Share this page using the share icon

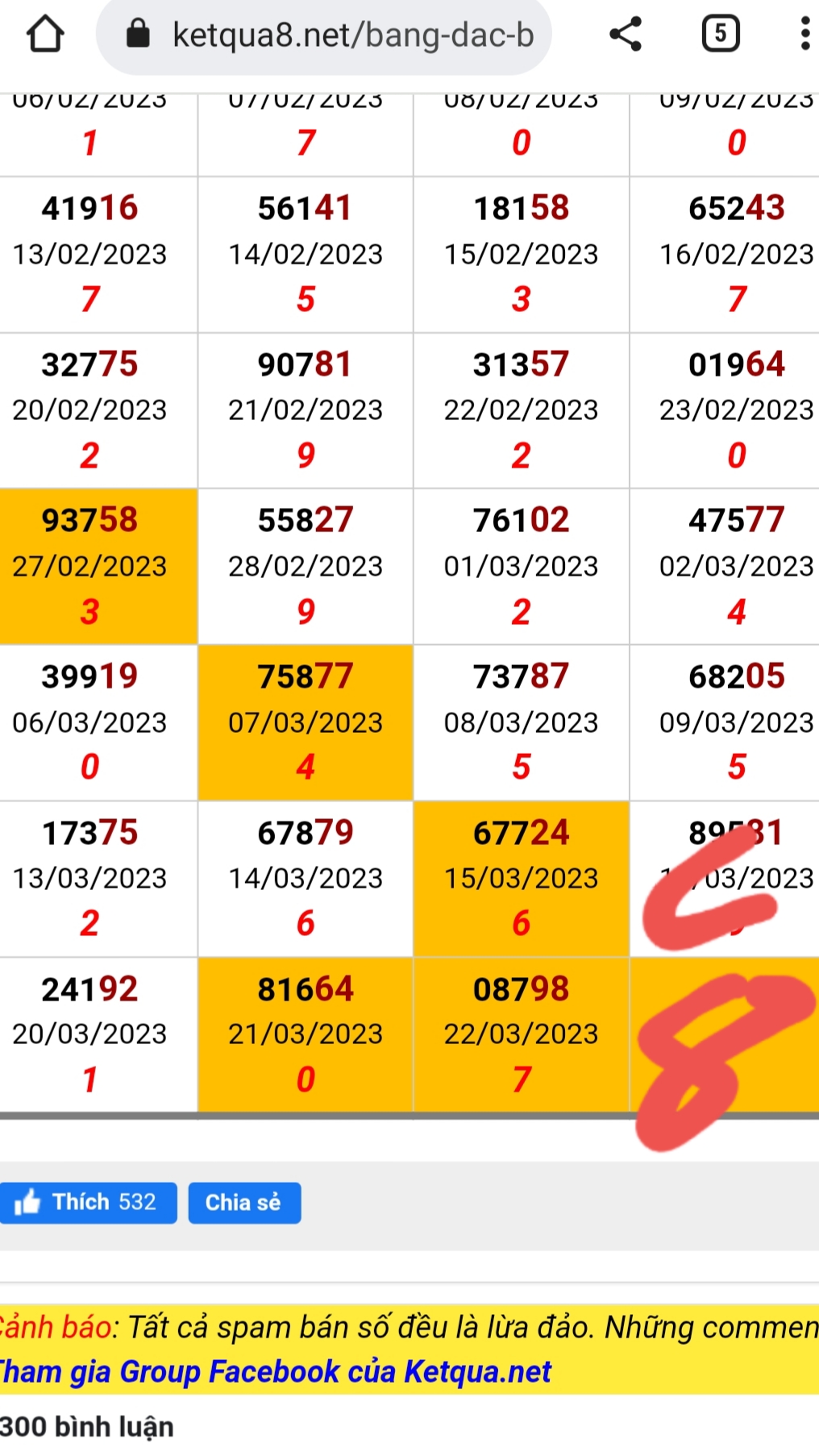tap(625, 34)
